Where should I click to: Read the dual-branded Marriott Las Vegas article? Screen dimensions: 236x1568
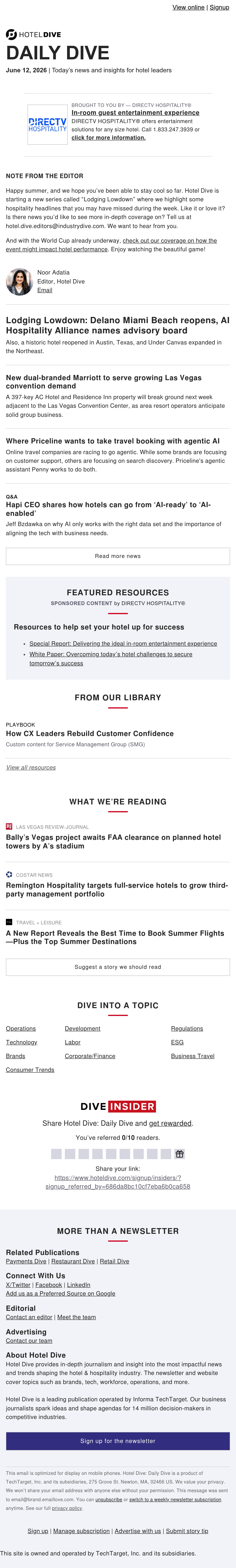[x=103, y=382]
